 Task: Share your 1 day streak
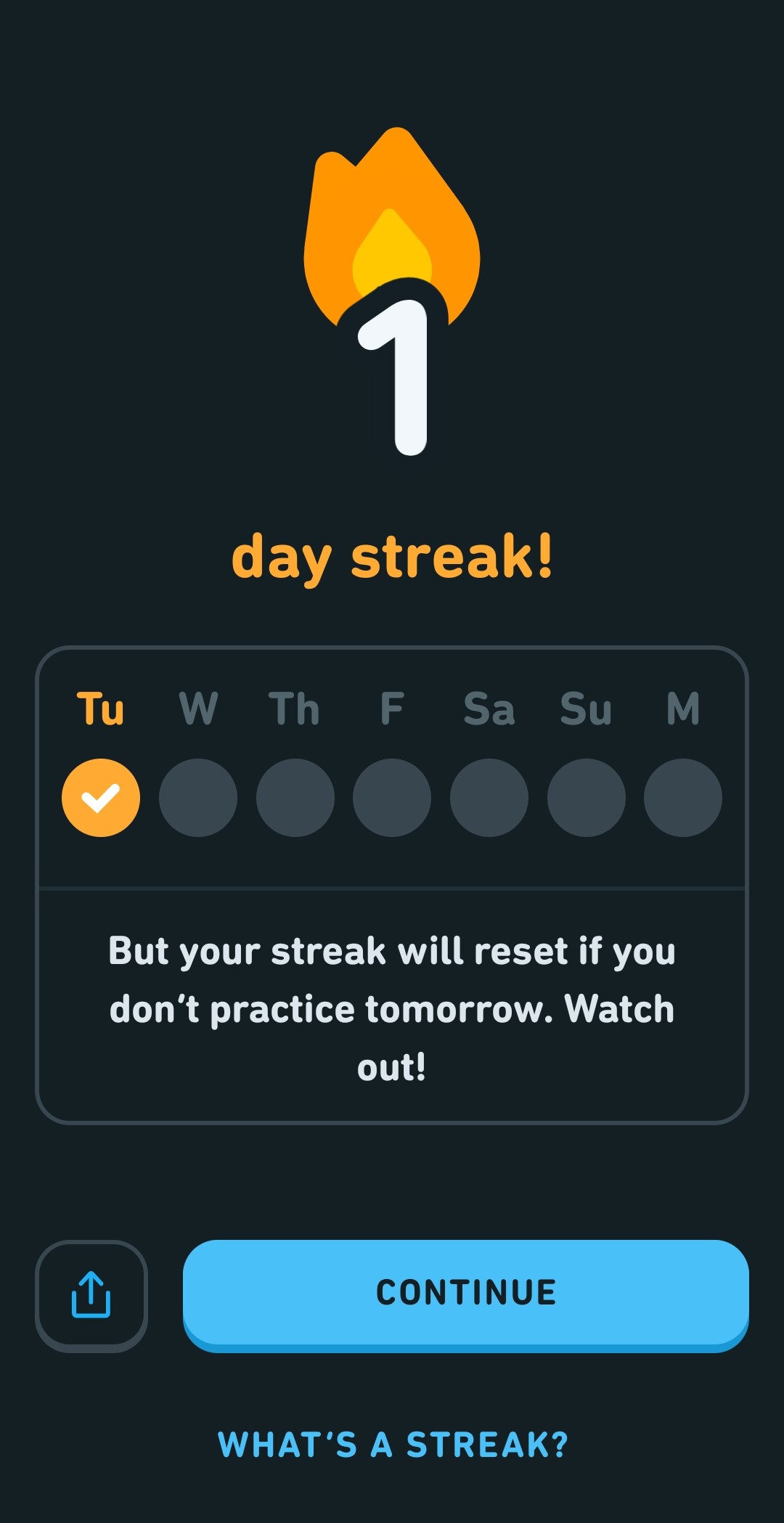pyautogui.click(x=91, y=1294)
